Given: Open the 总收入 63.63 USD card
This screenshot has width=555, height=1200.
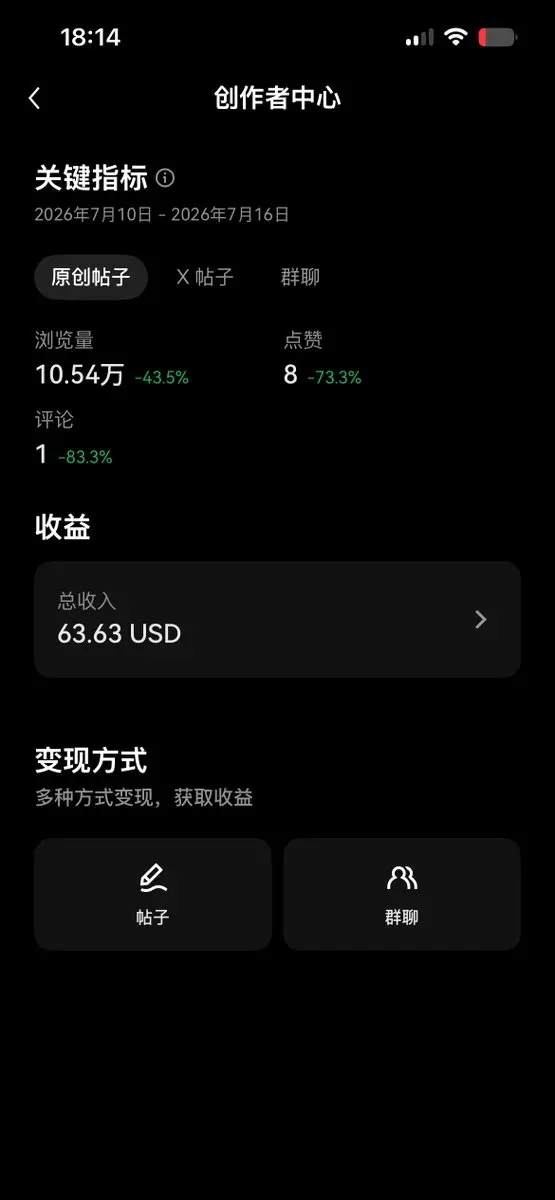Looking at the screenshot, I should pos(277,619).
